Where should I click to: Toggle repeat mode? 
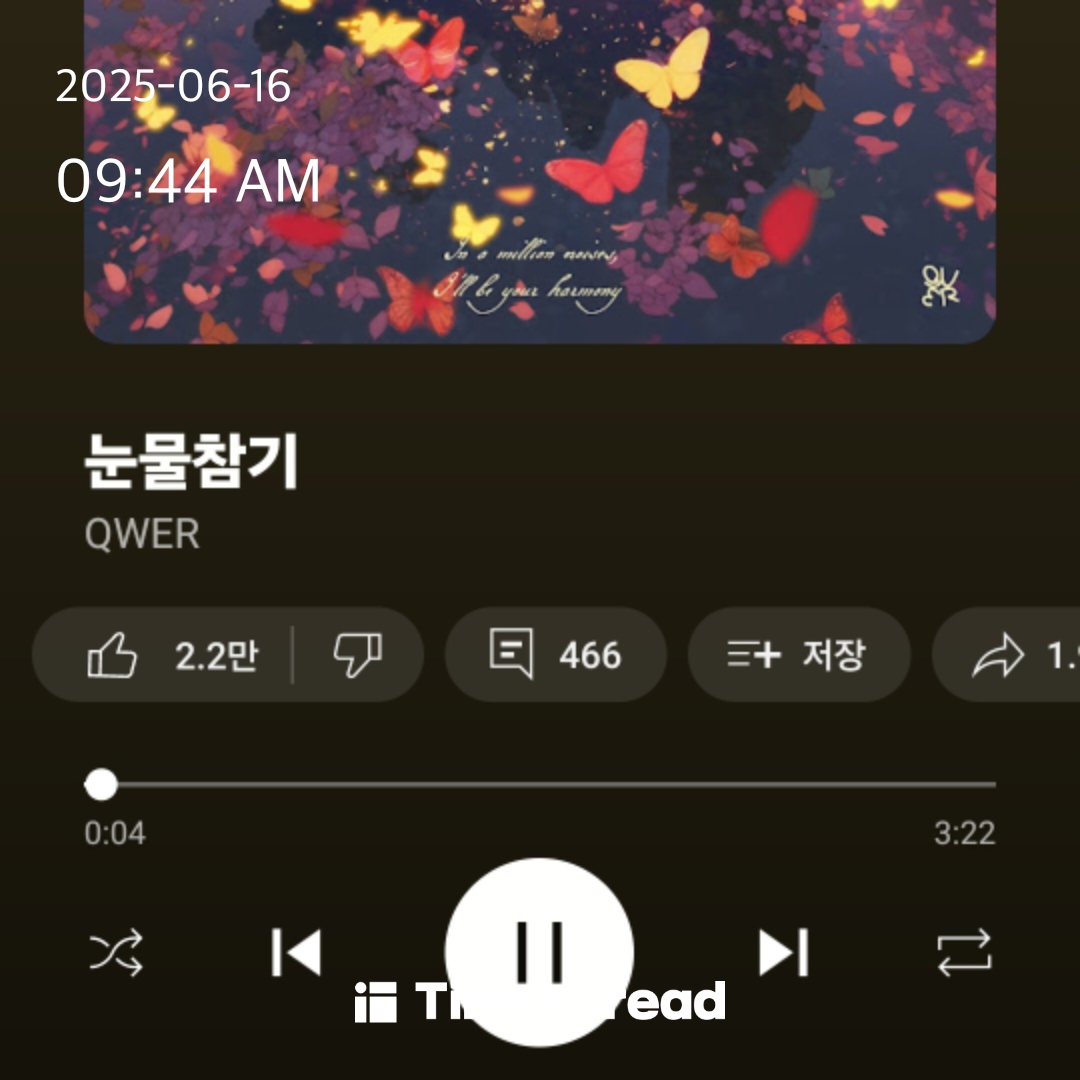click(964, 952)
